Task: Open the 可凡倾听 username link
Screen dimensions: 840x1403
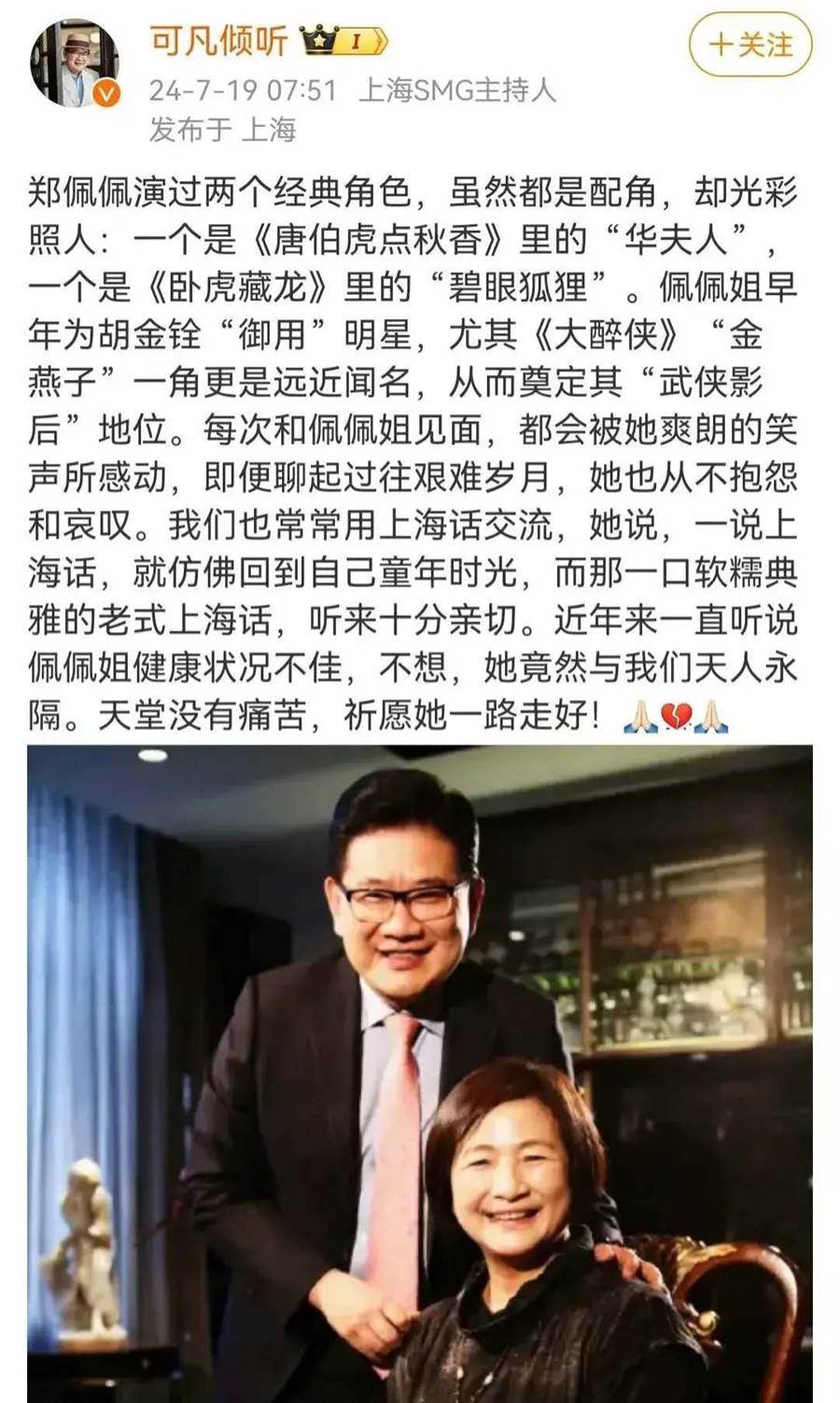Action: [218, 40]
